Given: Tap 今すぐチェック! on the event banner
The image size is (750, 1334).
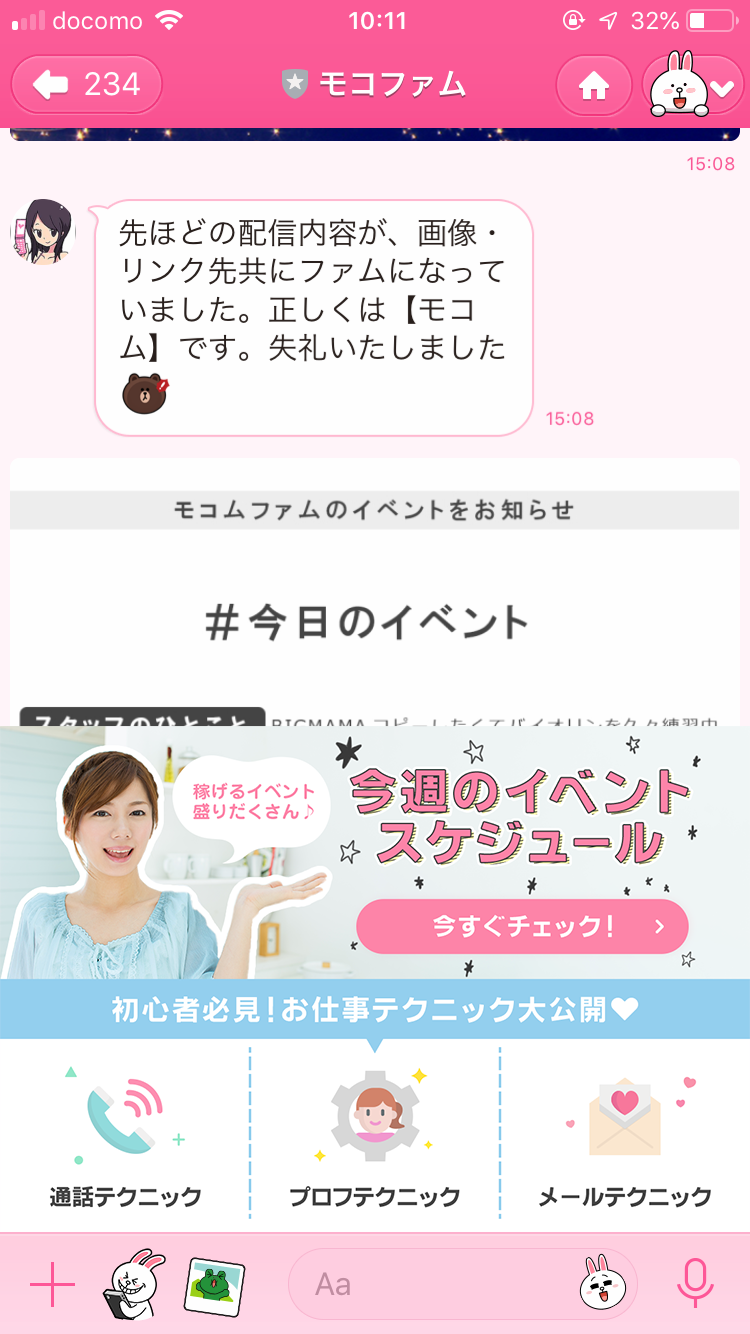Looking at the screenshot, I should click(520, 926).
